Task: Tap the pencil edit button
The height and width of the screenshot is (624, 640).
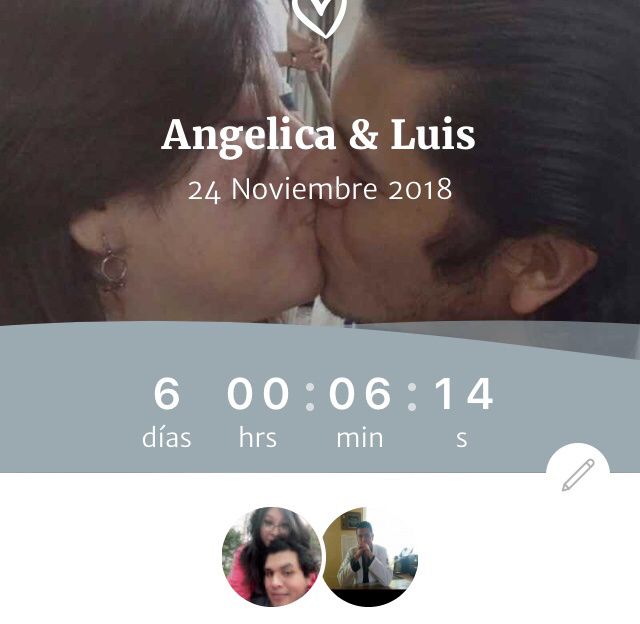Action: tap(578, 475)
